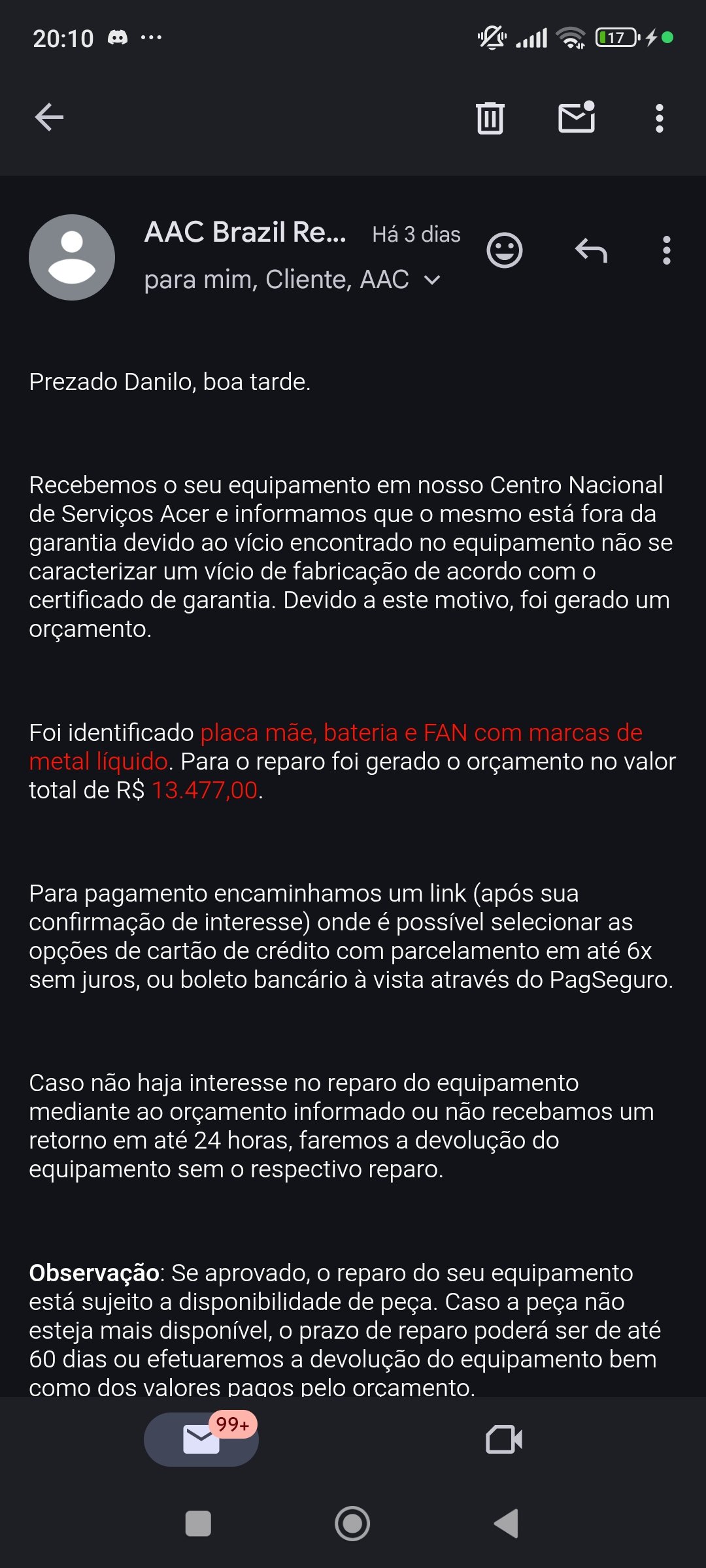Screen dimensions: 706x1568
Task: Open the message's three-dot options
Action: (x=666, y=250)
